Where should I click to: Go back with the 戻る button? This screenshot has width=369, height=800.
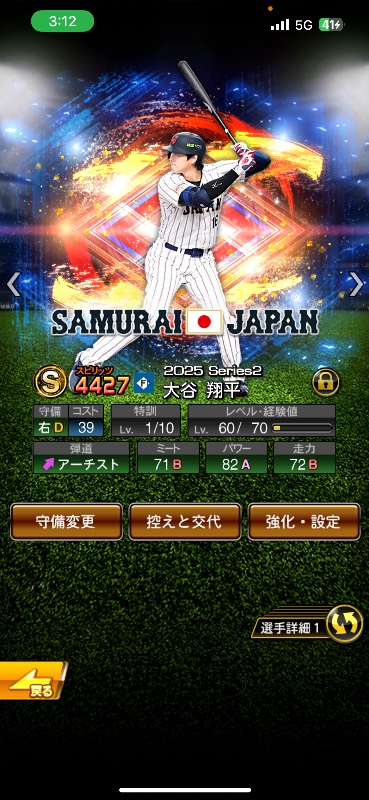(33, 681)
